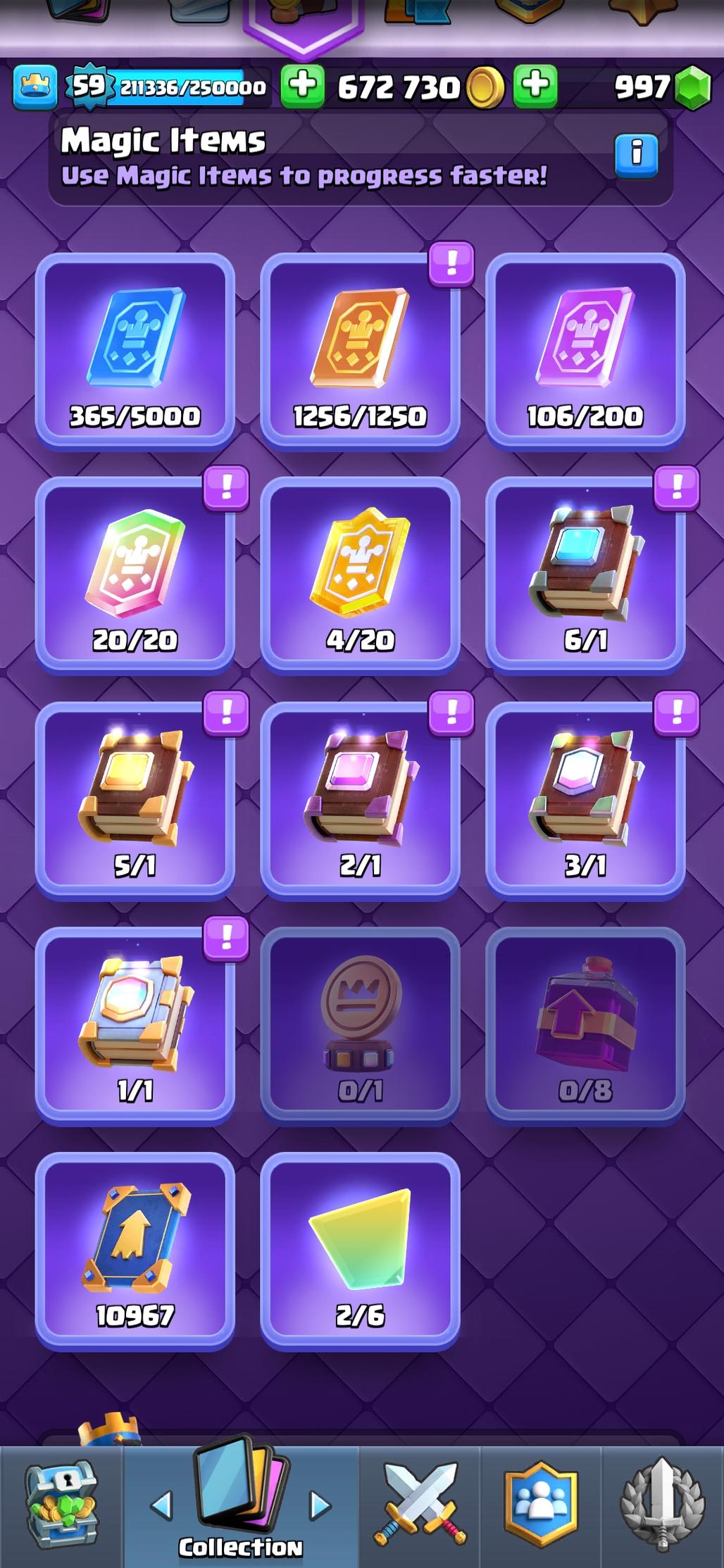This screenshot has width=724, height=1568.
Task: Open the gold wild card 4/20
Action: pyautogui.click(x=361, y=576)
